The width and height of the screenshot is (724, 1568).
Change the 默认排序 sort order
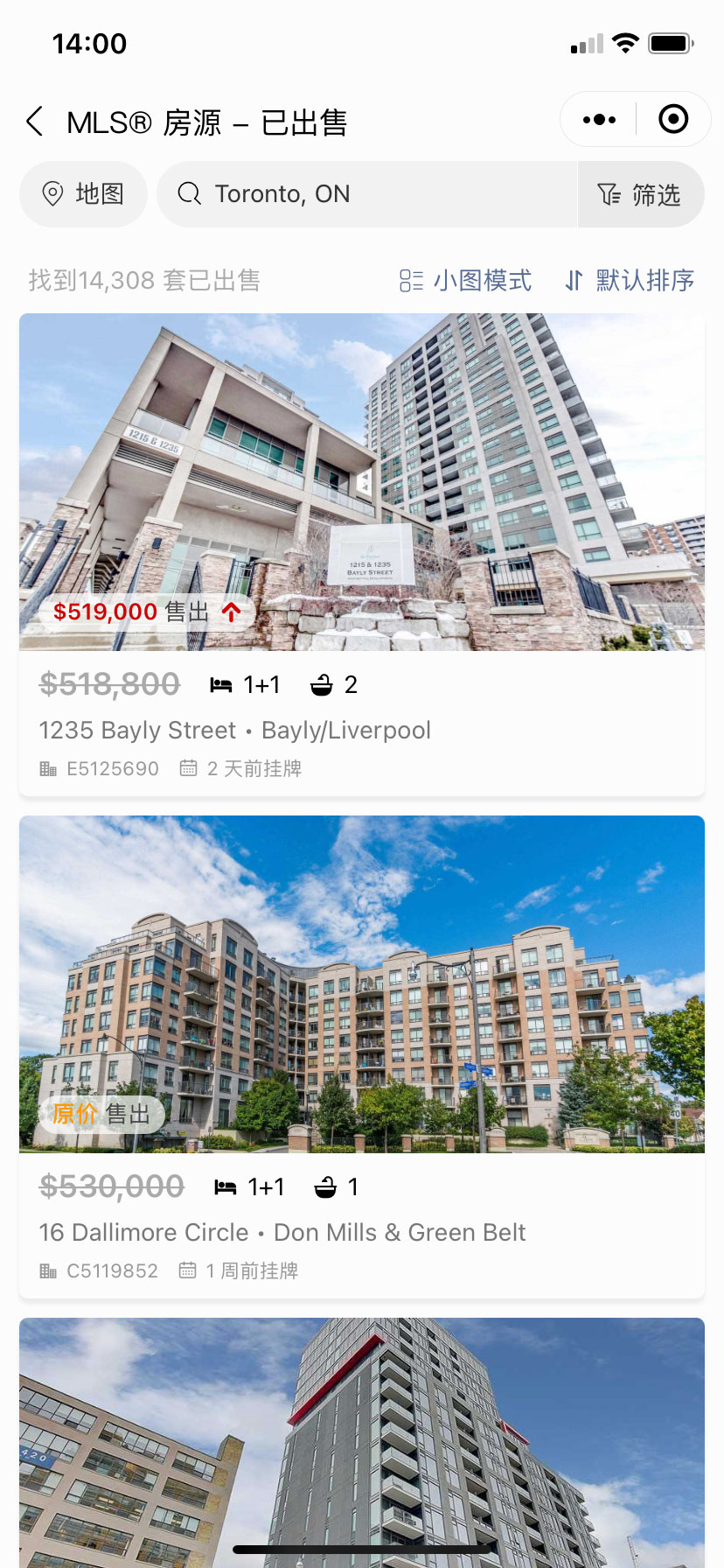click(630, 281)
